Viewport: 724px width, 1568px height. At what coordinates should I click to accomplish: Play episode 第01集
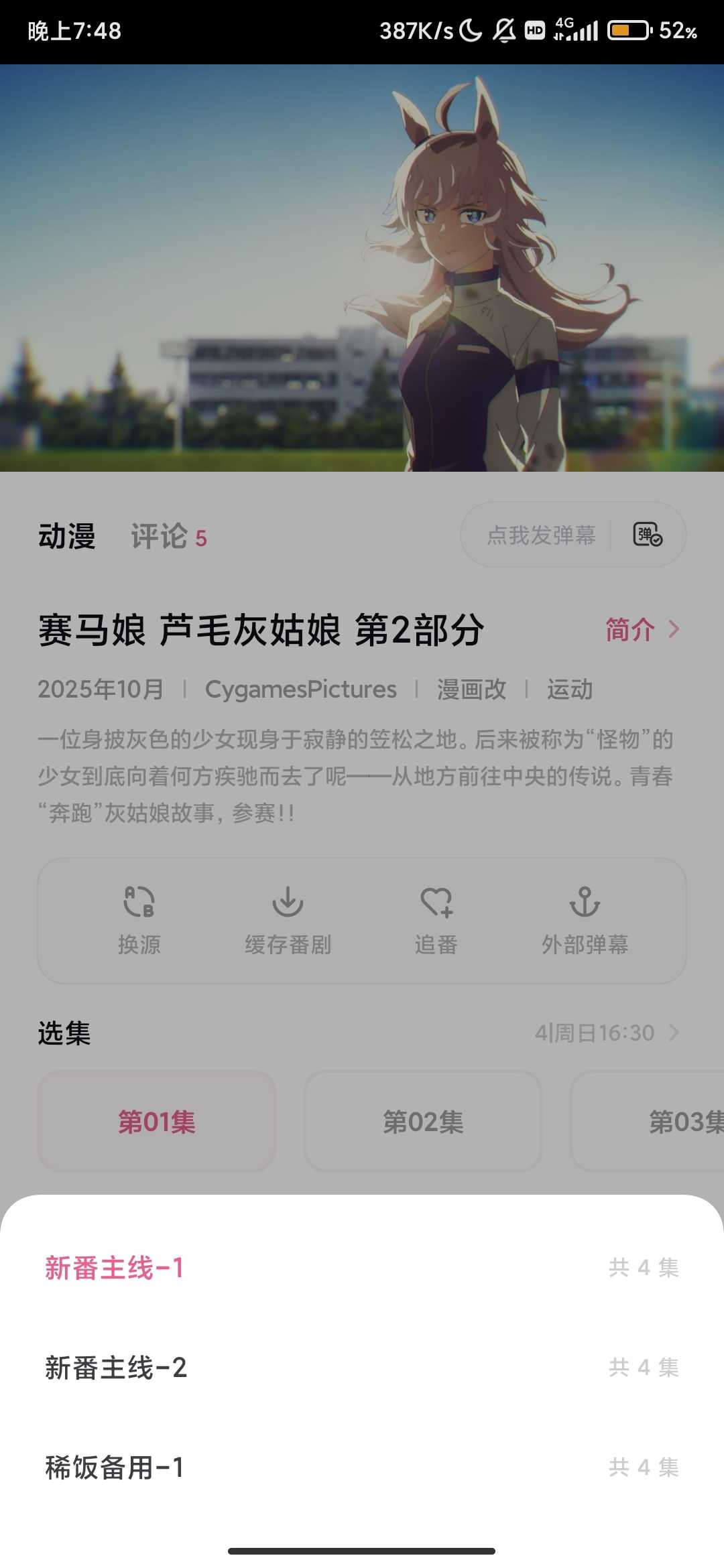point(157,1121)
